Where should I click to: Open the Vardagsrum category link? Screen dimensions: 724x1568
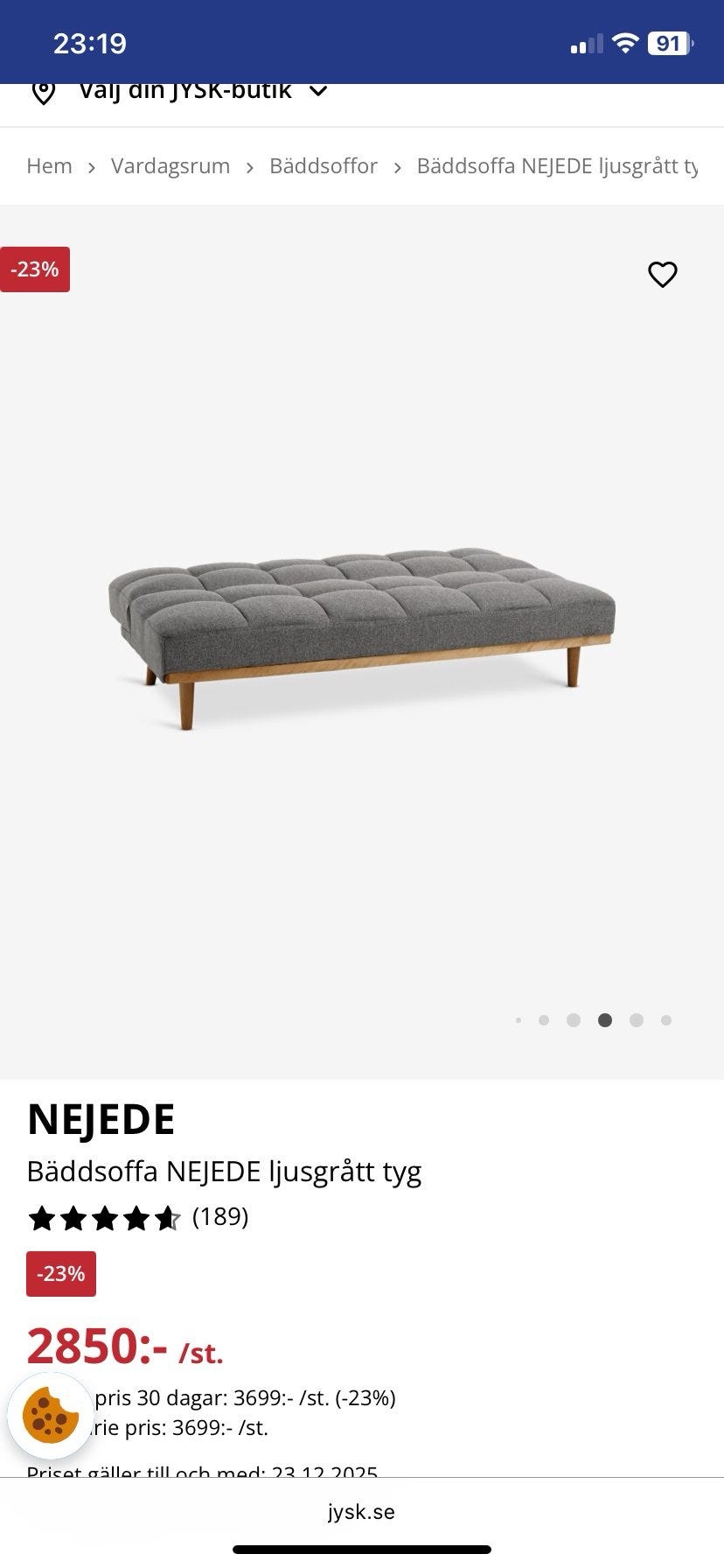[x=170, y=165]
